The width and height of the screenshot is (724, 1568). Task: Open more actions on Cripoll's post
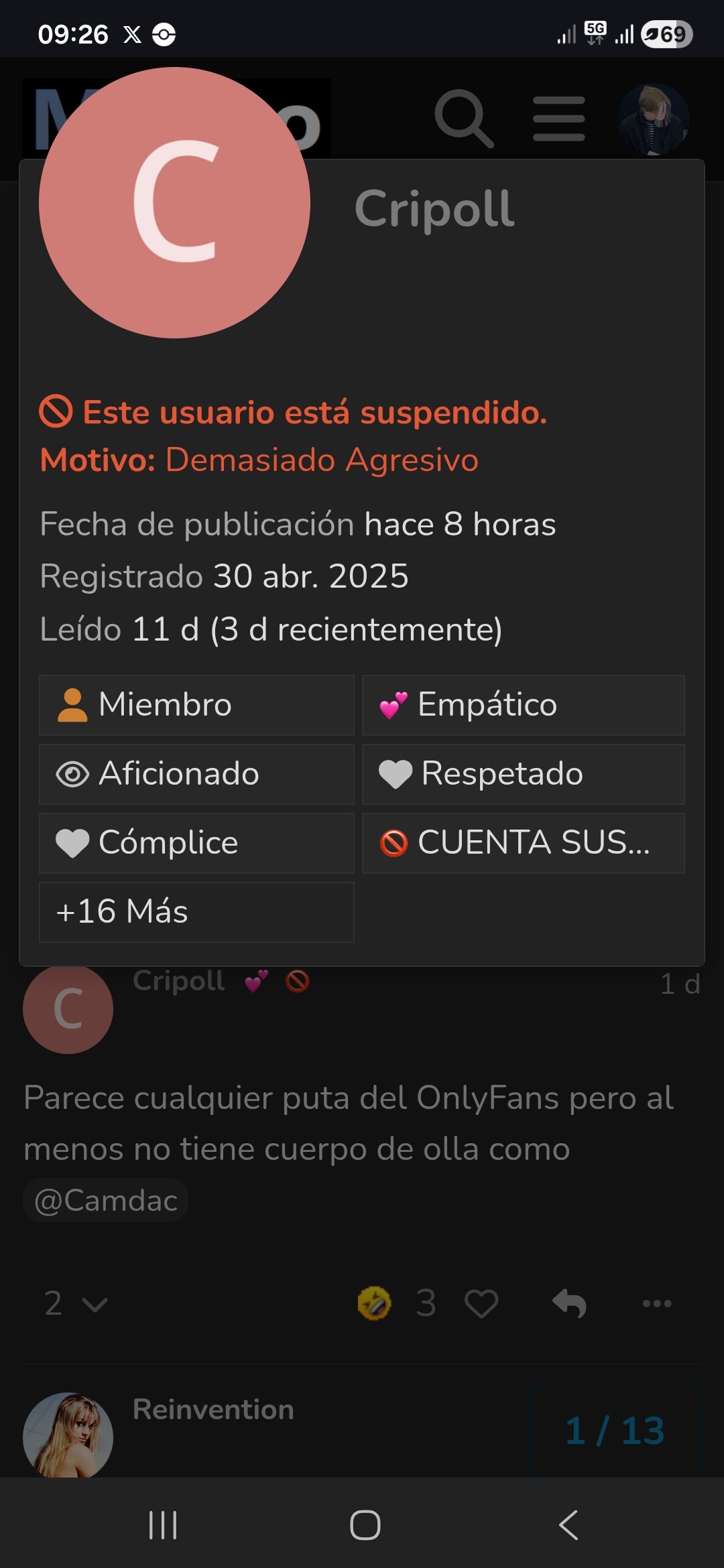(656, 1303)
